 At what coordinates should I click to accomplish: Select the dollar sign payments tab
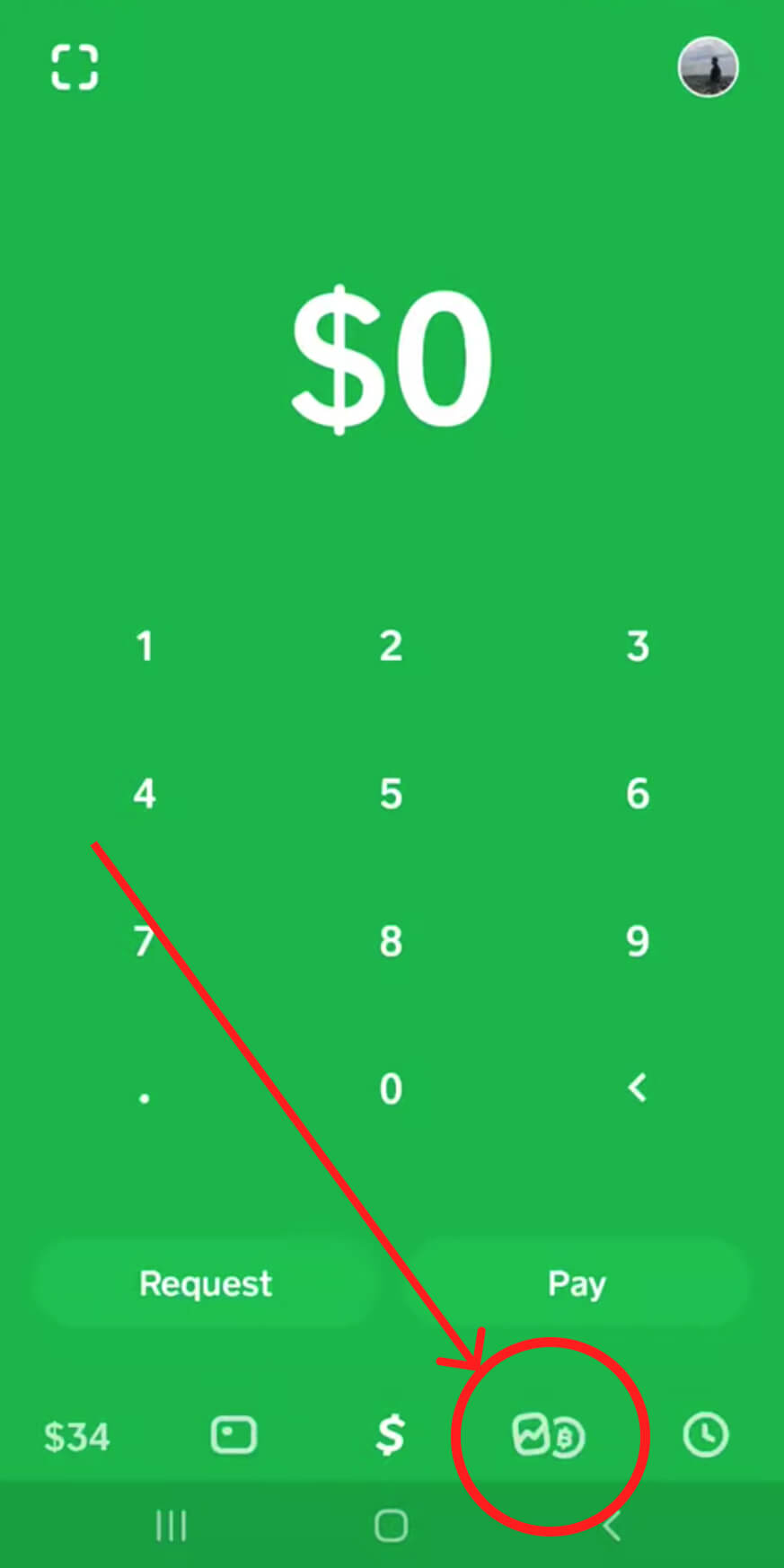391,1435
